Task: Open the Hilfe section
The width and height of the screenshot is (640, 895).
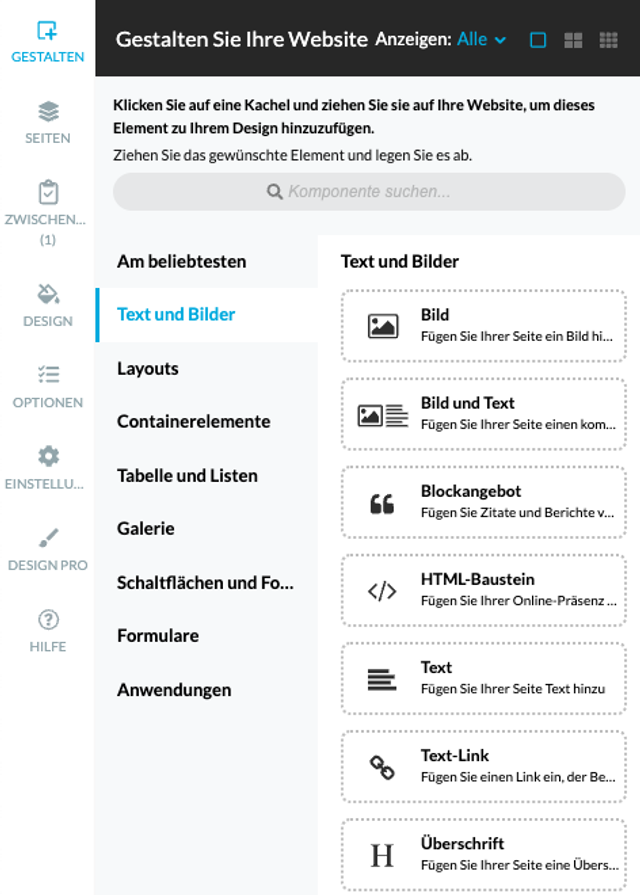Action: 48,631
